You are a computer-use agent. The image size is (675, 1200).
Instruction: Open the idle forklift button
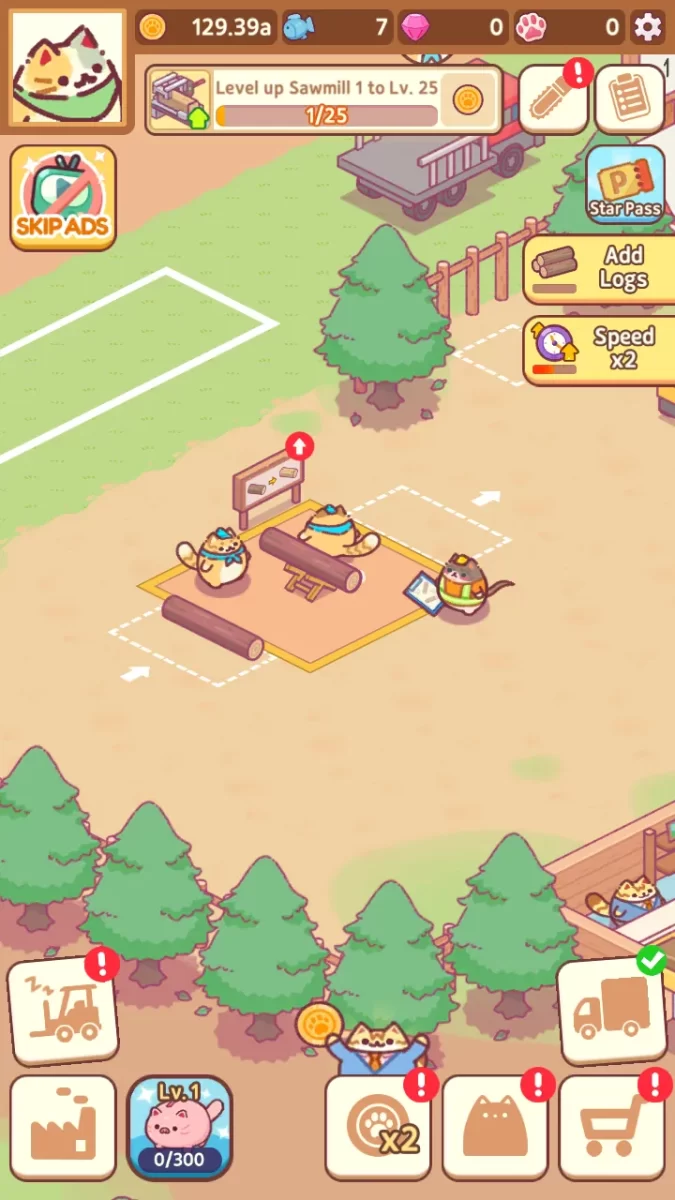(63, 1010)
